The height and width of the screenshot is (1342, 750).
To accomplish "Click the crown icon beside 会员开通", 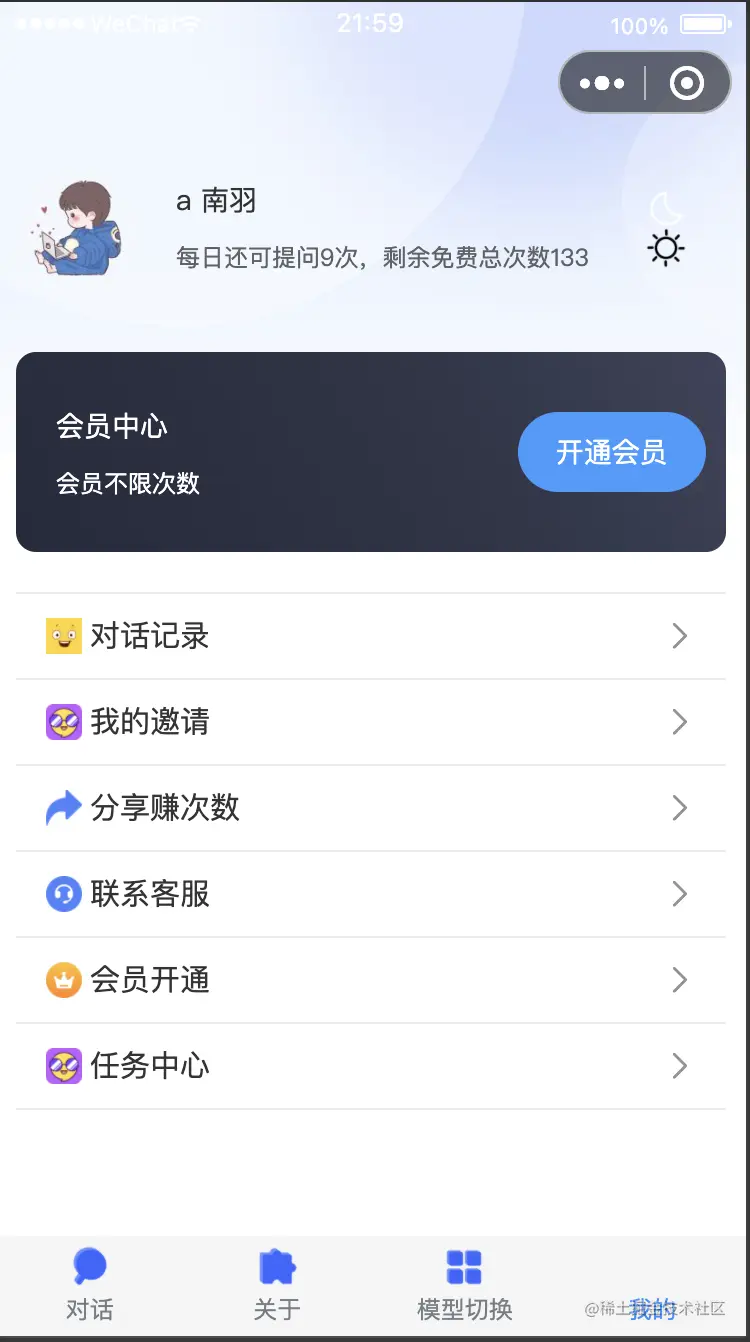I will coord(63,980).
